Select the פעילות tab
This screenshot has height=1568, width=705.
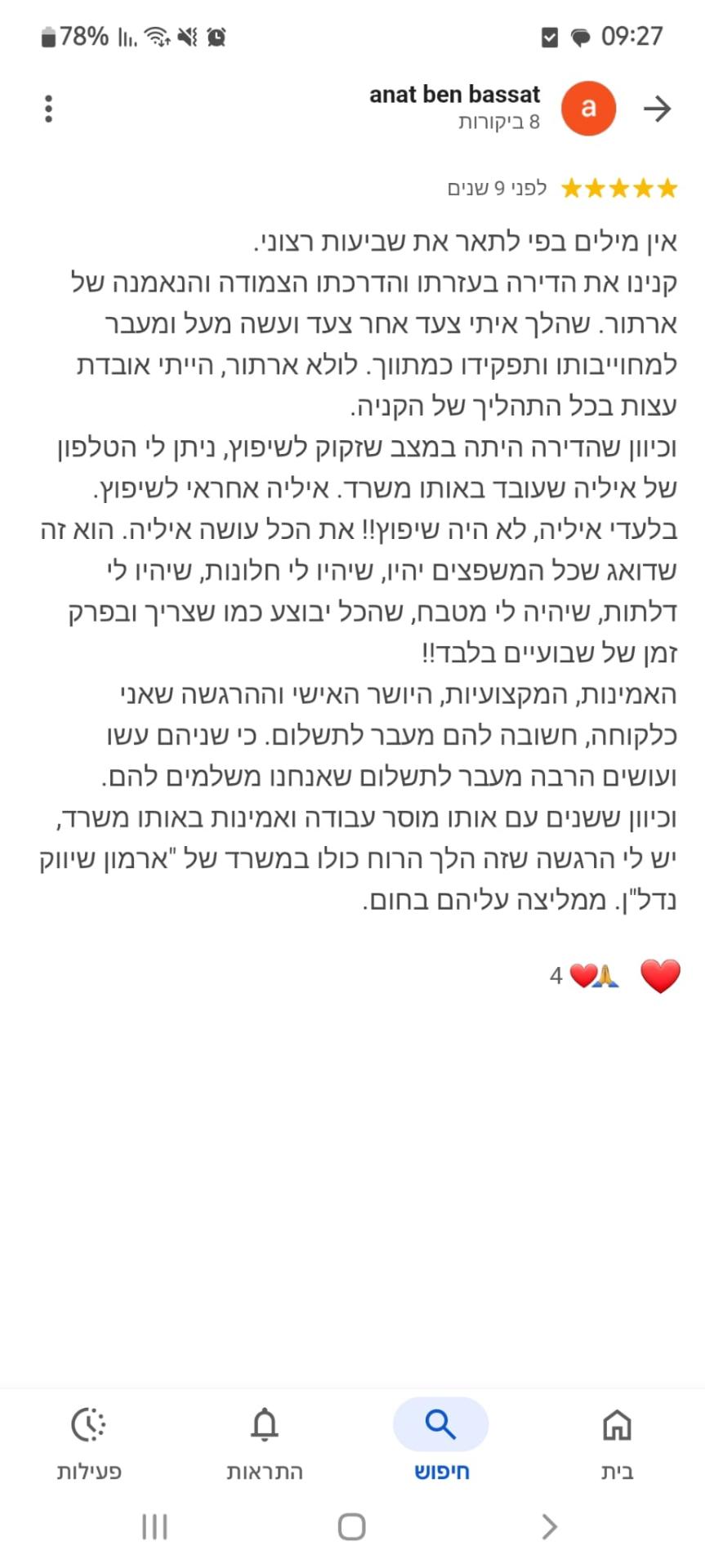click(89, 1443)
